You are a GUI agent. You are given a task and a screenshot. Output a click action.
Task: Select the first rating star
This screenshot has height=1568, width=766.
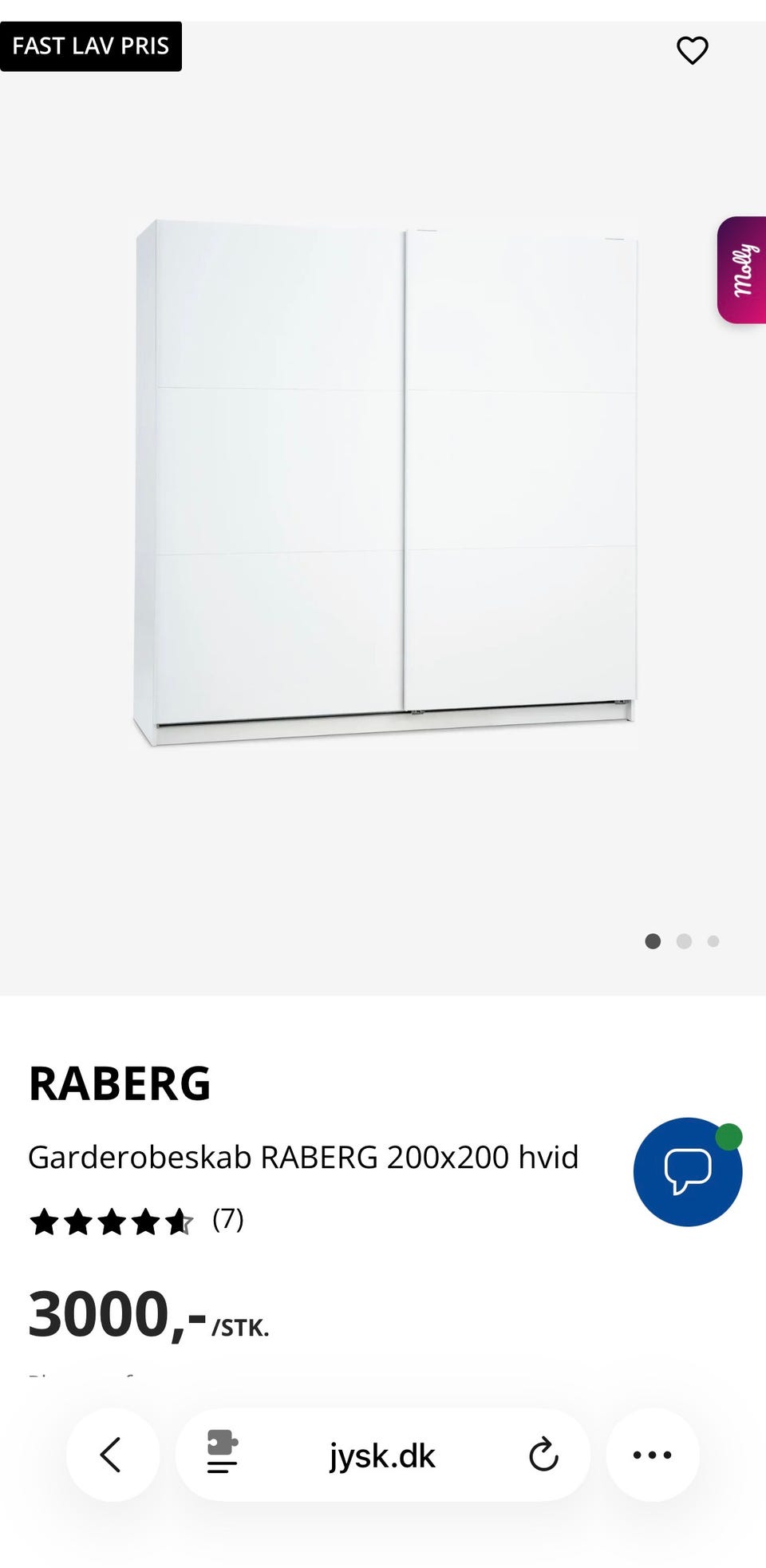click(45, 1221)
